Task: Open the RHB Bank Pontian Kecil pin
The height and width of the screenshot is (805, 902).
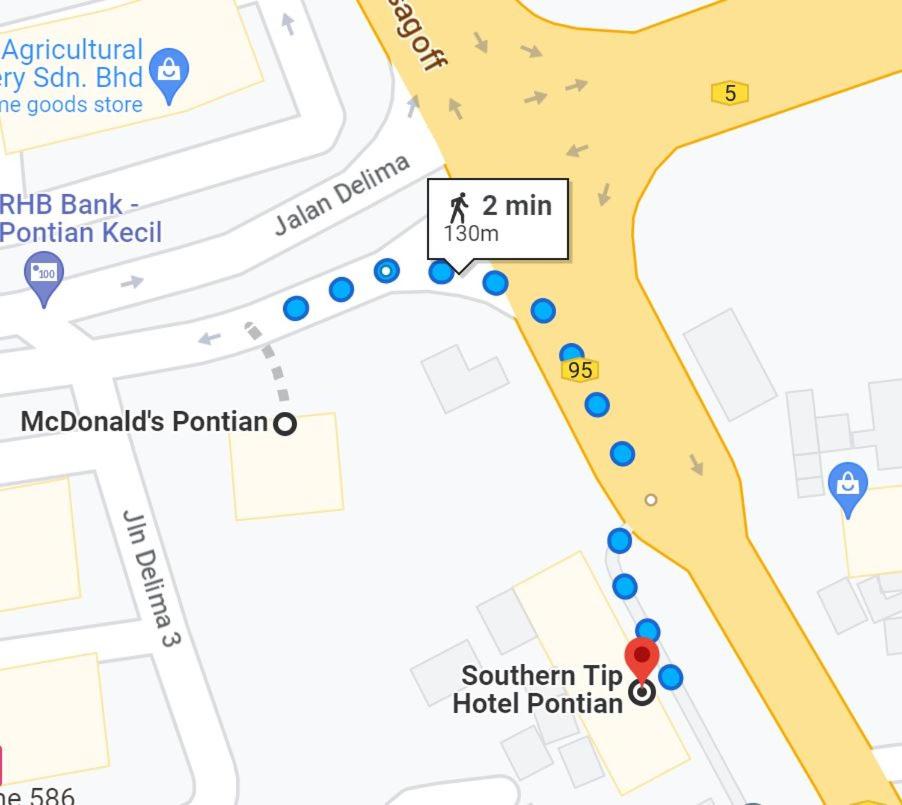Action: (x=43, y=274)
